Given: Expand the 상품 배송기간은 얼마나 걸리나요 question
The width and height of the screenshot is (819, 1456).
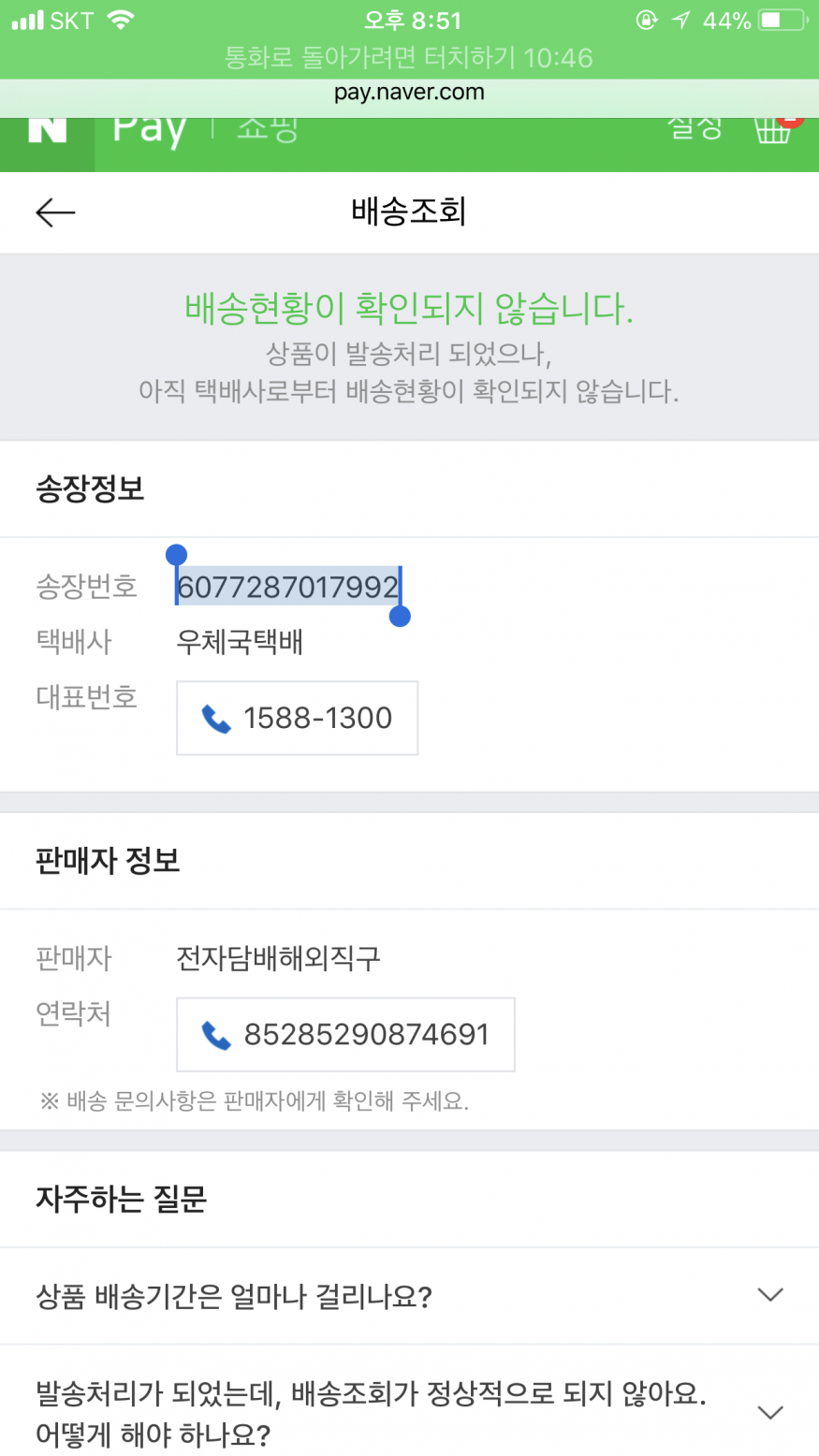Looking at the screenshot, I should point(409,1296).
